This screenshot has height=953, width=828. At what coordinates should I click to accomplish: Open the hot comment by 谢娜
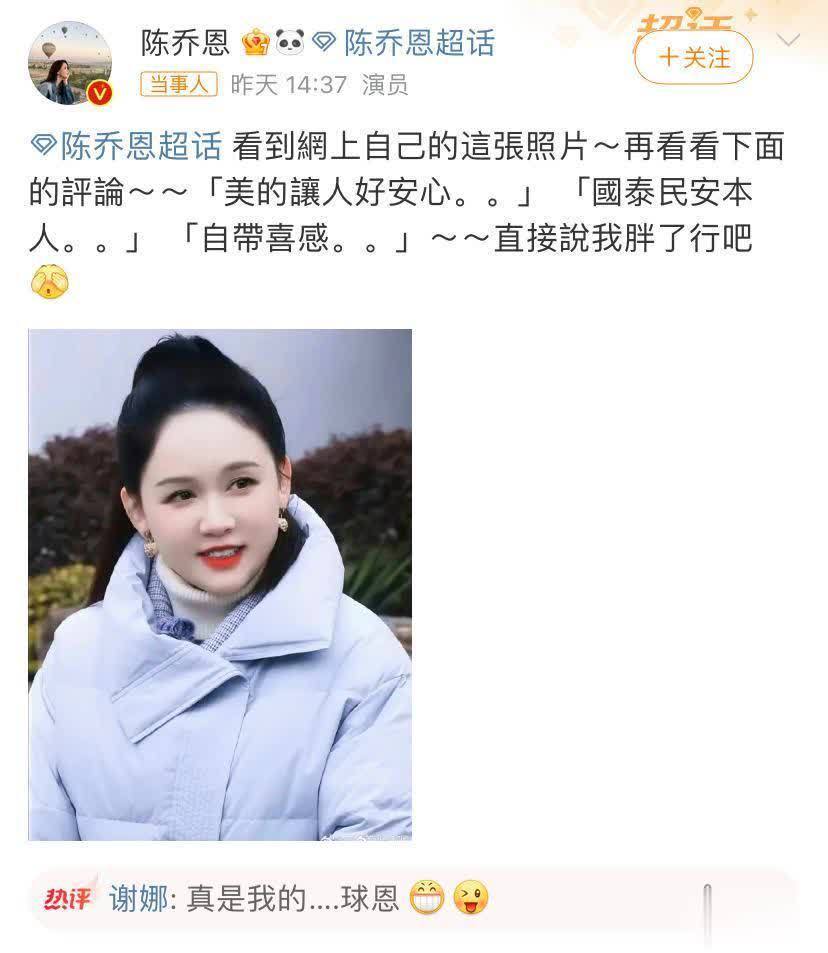click(300, 897)
